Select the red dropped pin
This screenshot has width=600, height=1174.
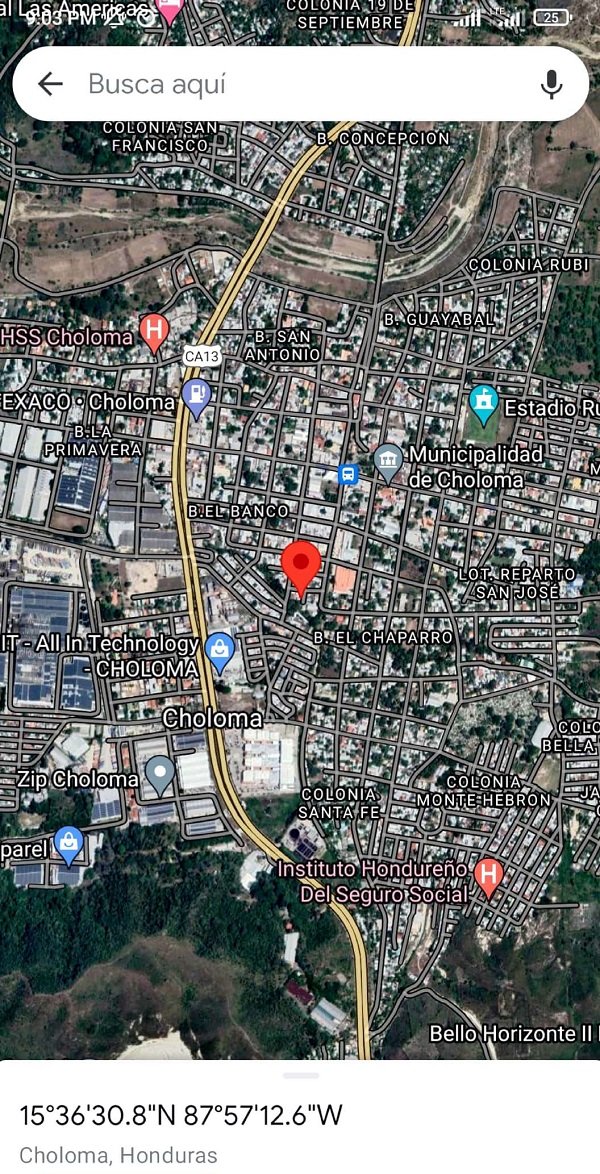[x=301, y=566]
